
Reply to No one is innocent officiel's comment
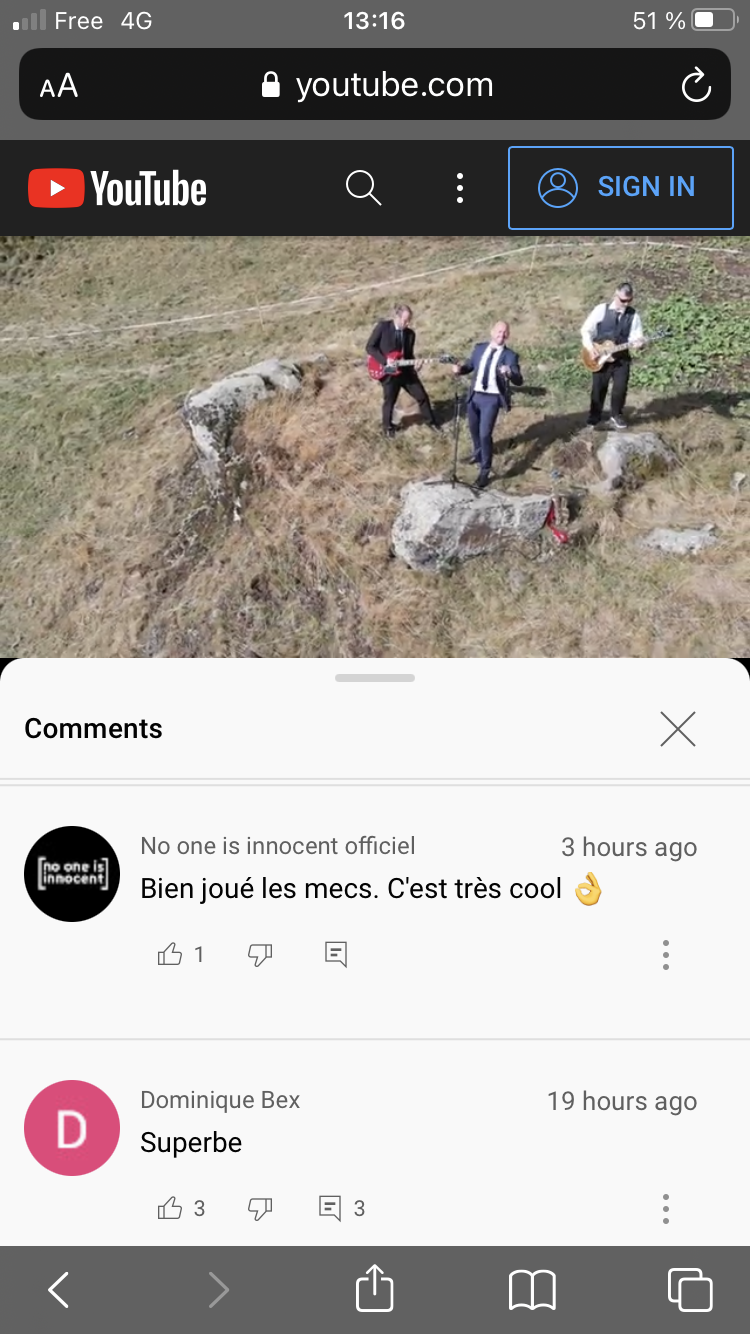[336, 955]
